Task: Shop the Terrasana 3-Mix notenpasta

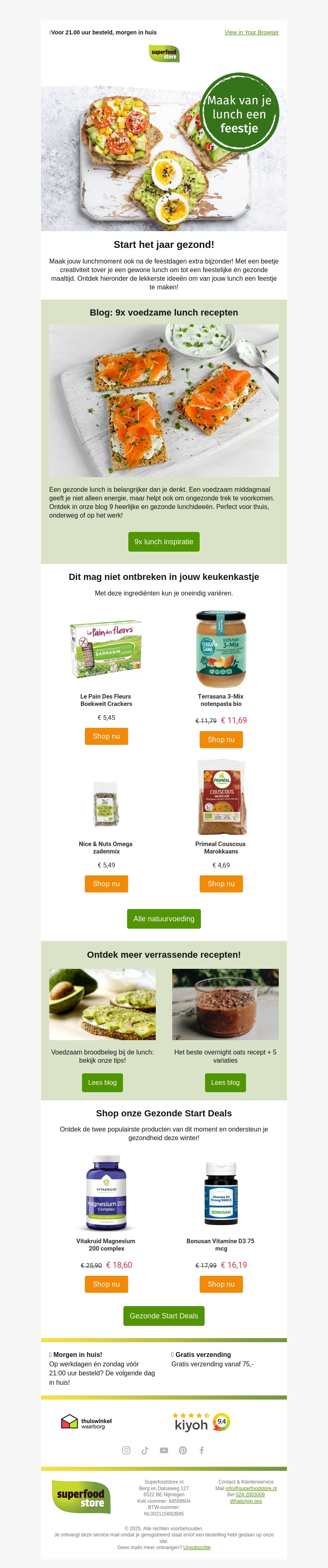Action: (x=221, y=740)
